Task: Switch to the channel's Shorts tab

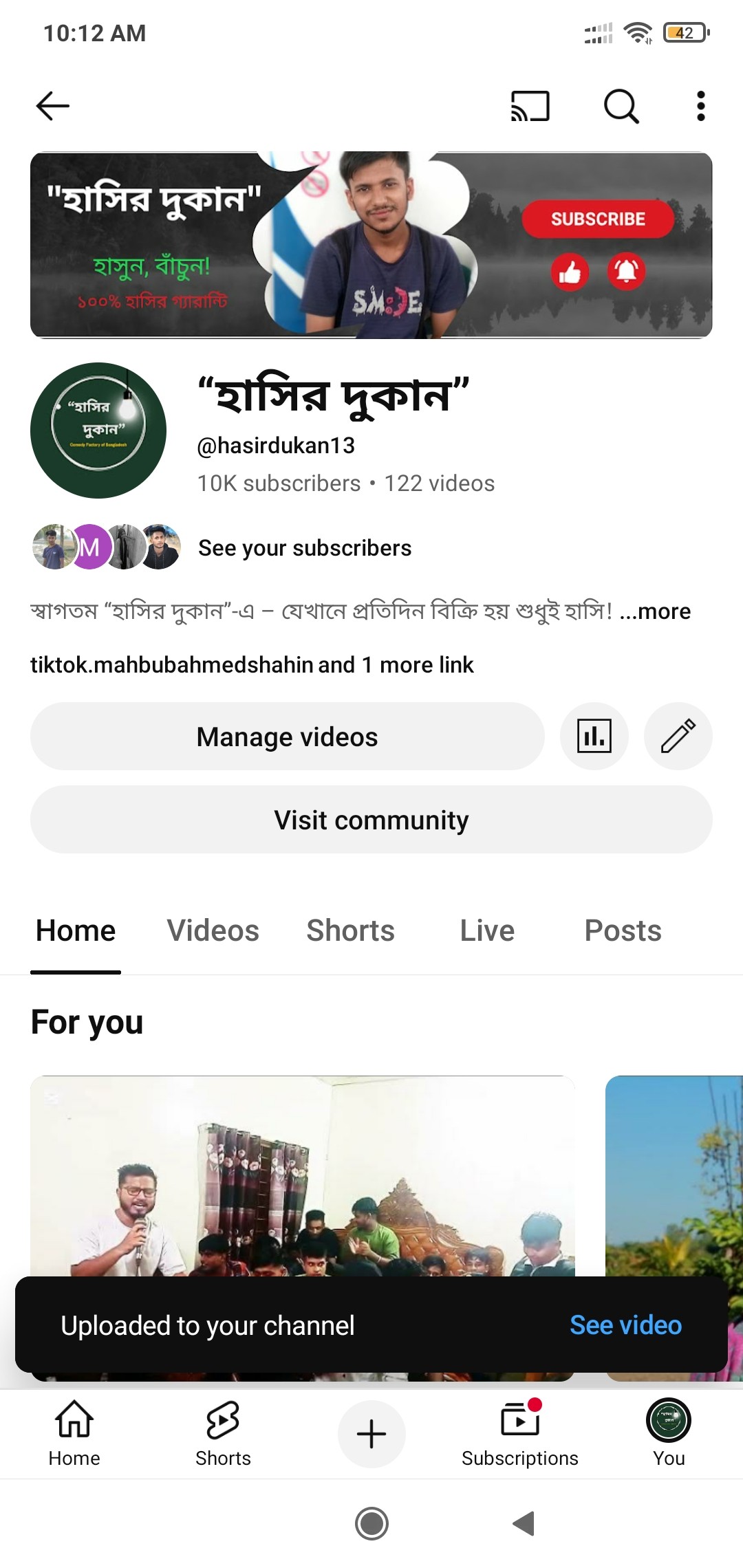Action: [x=350, y=930]
